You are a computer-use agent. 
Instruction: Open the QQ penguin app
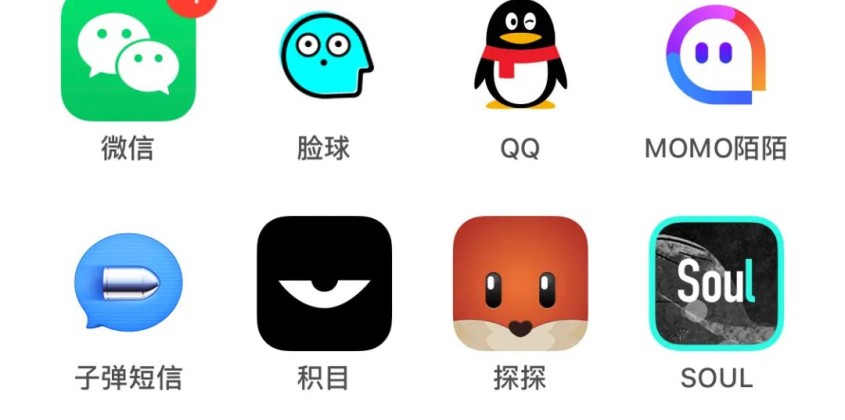(x=520, y=55)
